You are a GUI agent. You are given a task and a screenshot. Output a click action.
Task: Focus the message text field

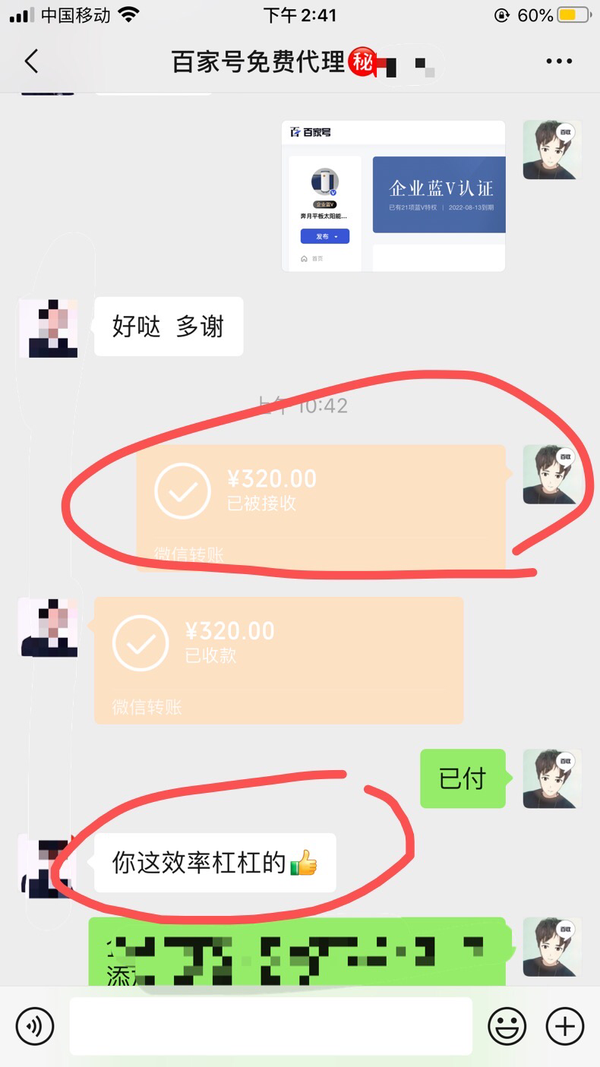pyautogui.click(x=270, y=1025)
